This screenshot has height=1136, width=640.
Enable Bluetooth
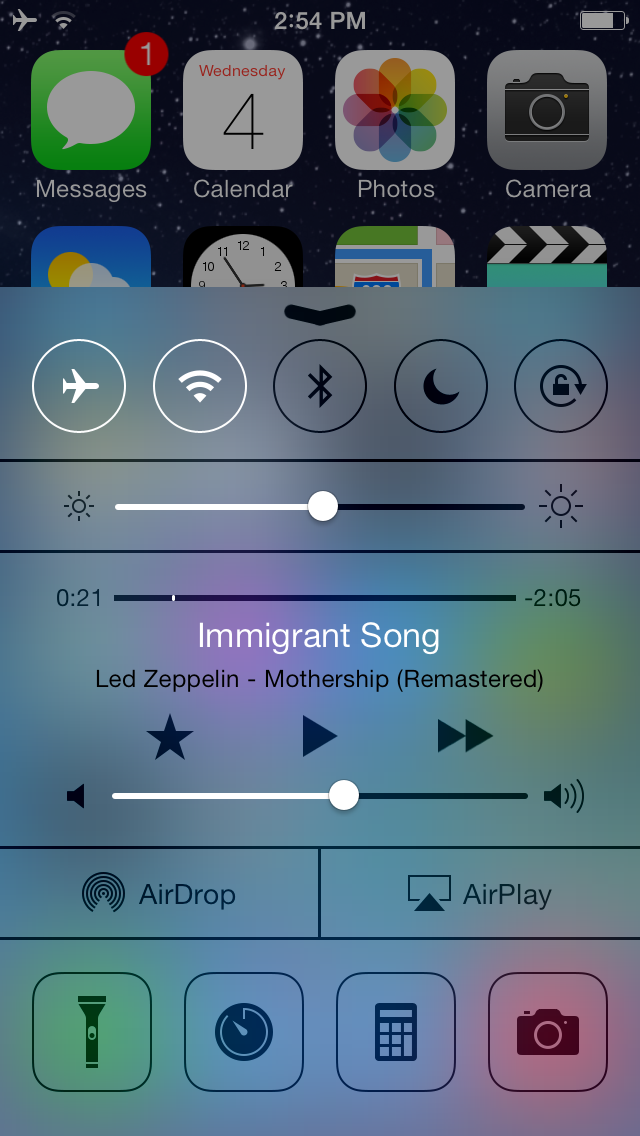coord(320,386)
